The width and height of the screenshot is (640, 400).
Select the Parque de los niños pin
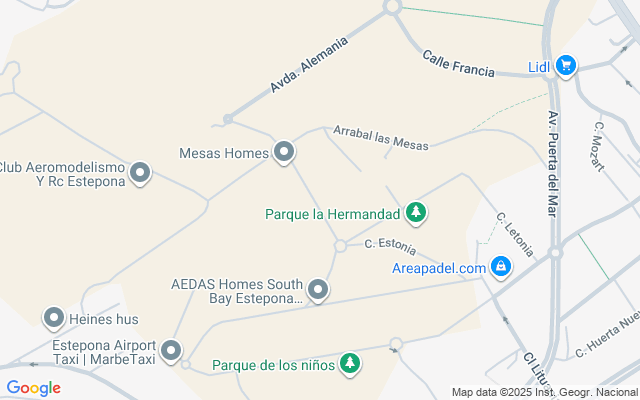350,364
